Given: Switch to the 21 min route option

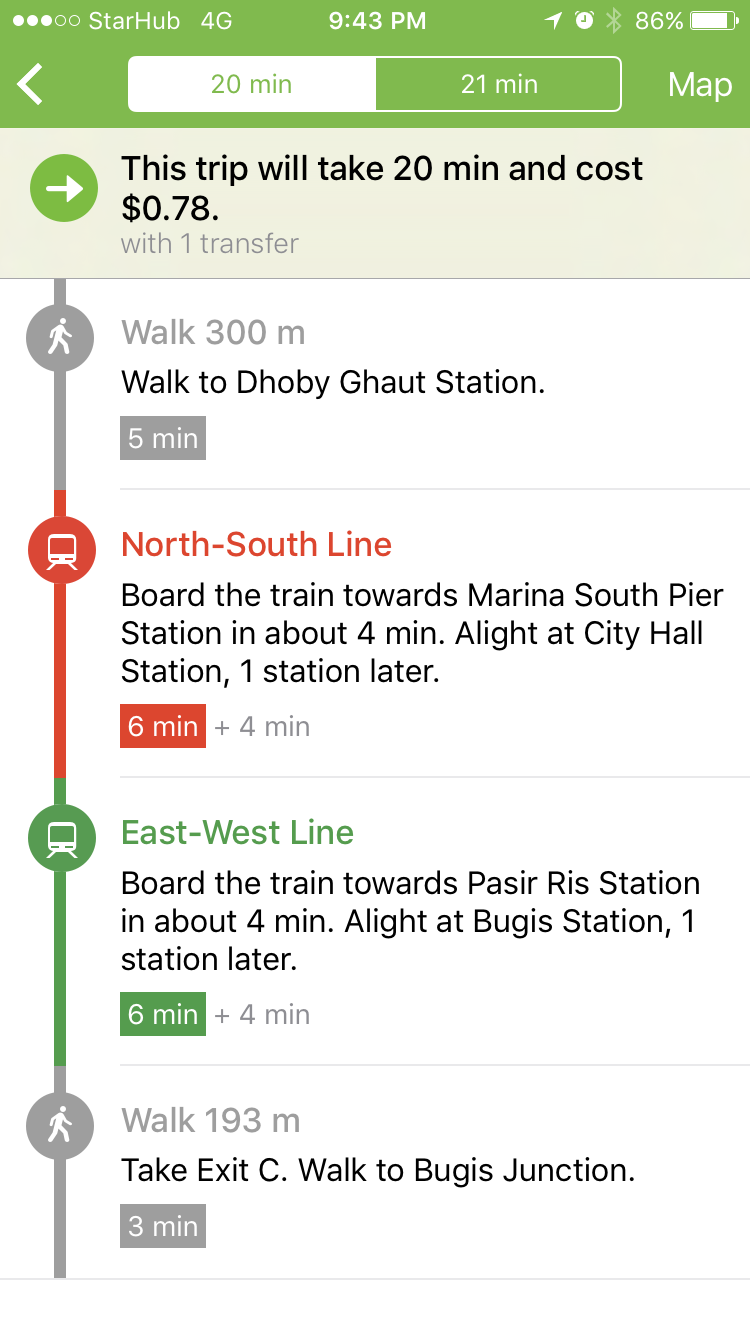Looking at the screenshot, I should [x=498, y=84].
